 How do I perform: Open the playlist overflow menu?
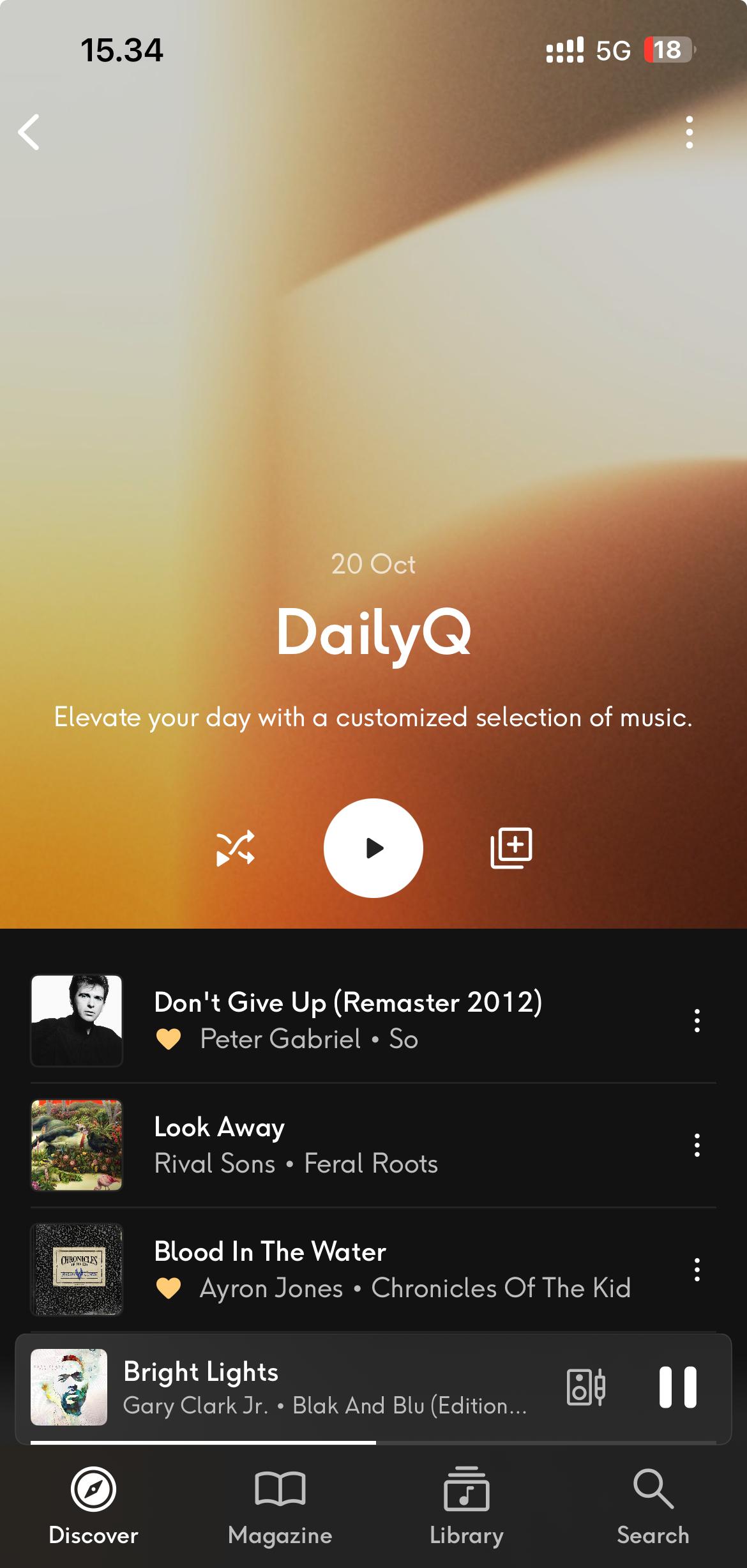point(689,132)
